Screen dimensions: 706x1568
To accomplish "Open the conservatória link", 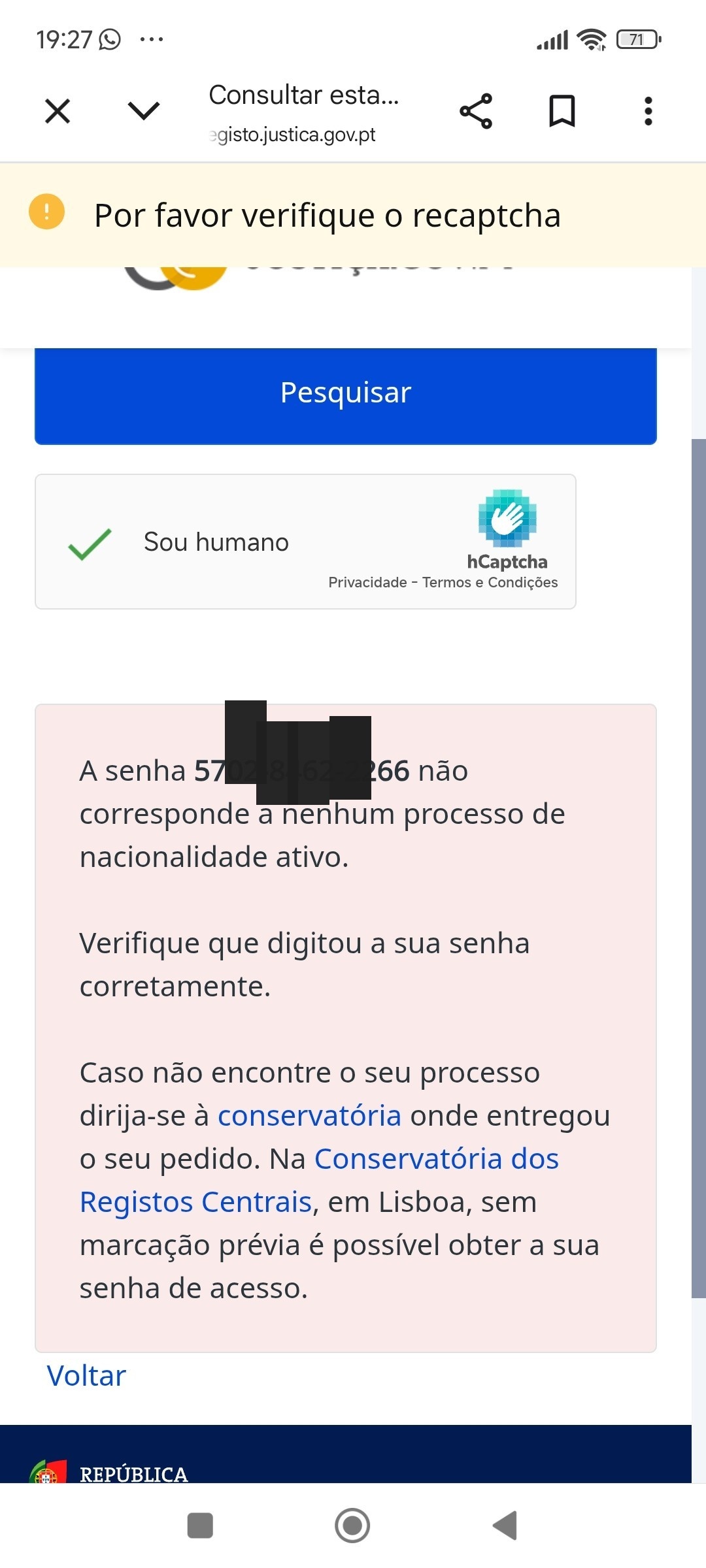I will coord(309,1116).
